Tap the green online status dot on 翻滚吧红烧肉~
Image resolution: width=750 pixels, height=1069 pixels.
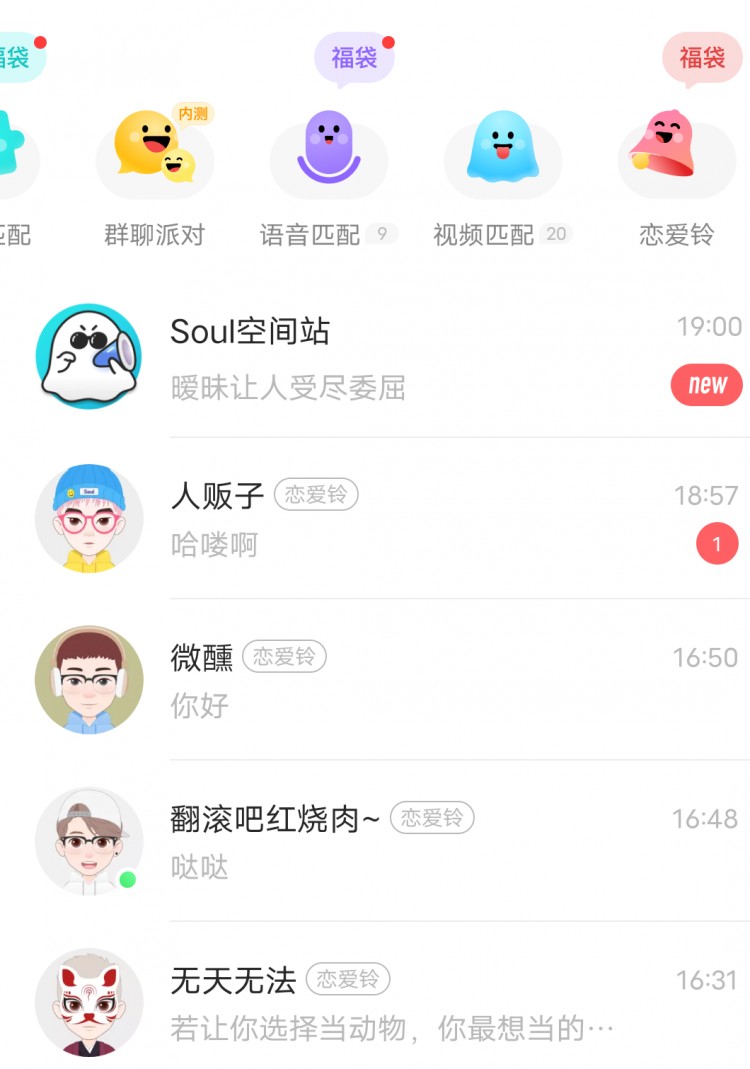(x=127, y=878)
